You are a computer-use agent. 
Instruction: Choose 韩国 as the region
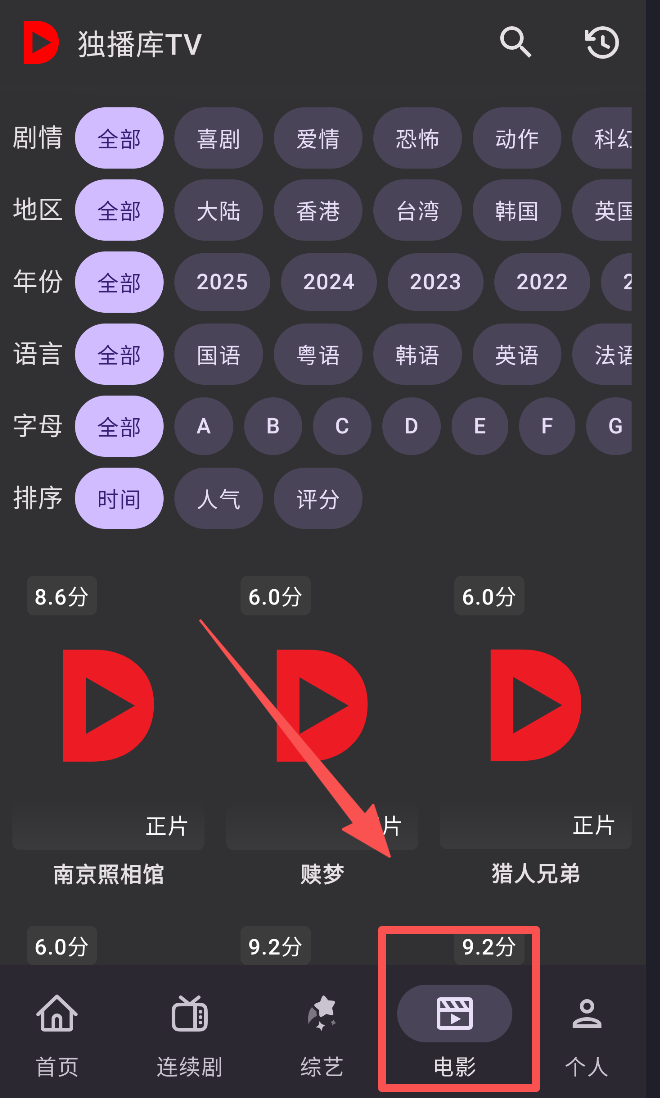[x=517, y=211]
